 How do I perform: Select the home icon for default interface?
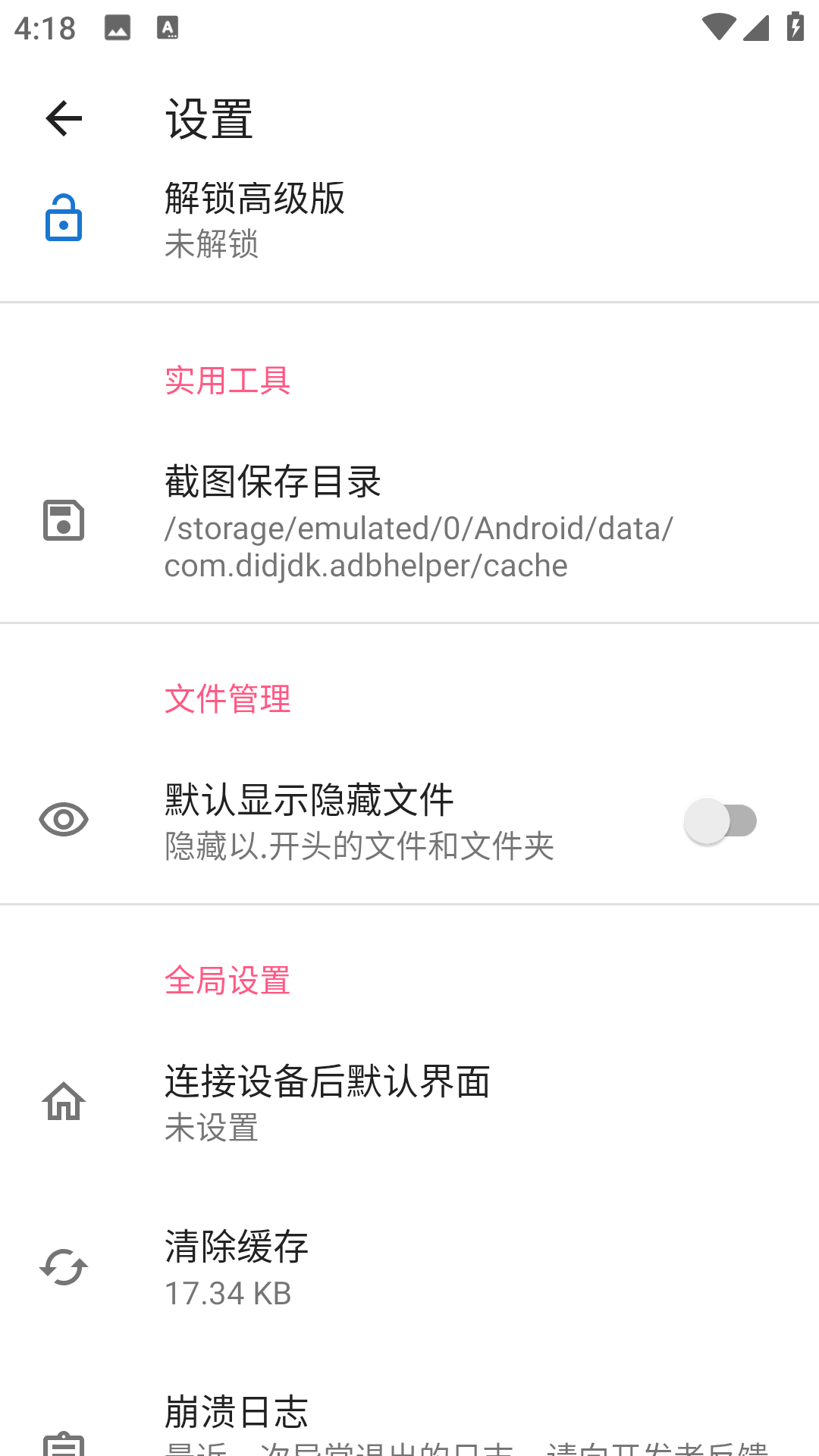tap(64, 1104)
